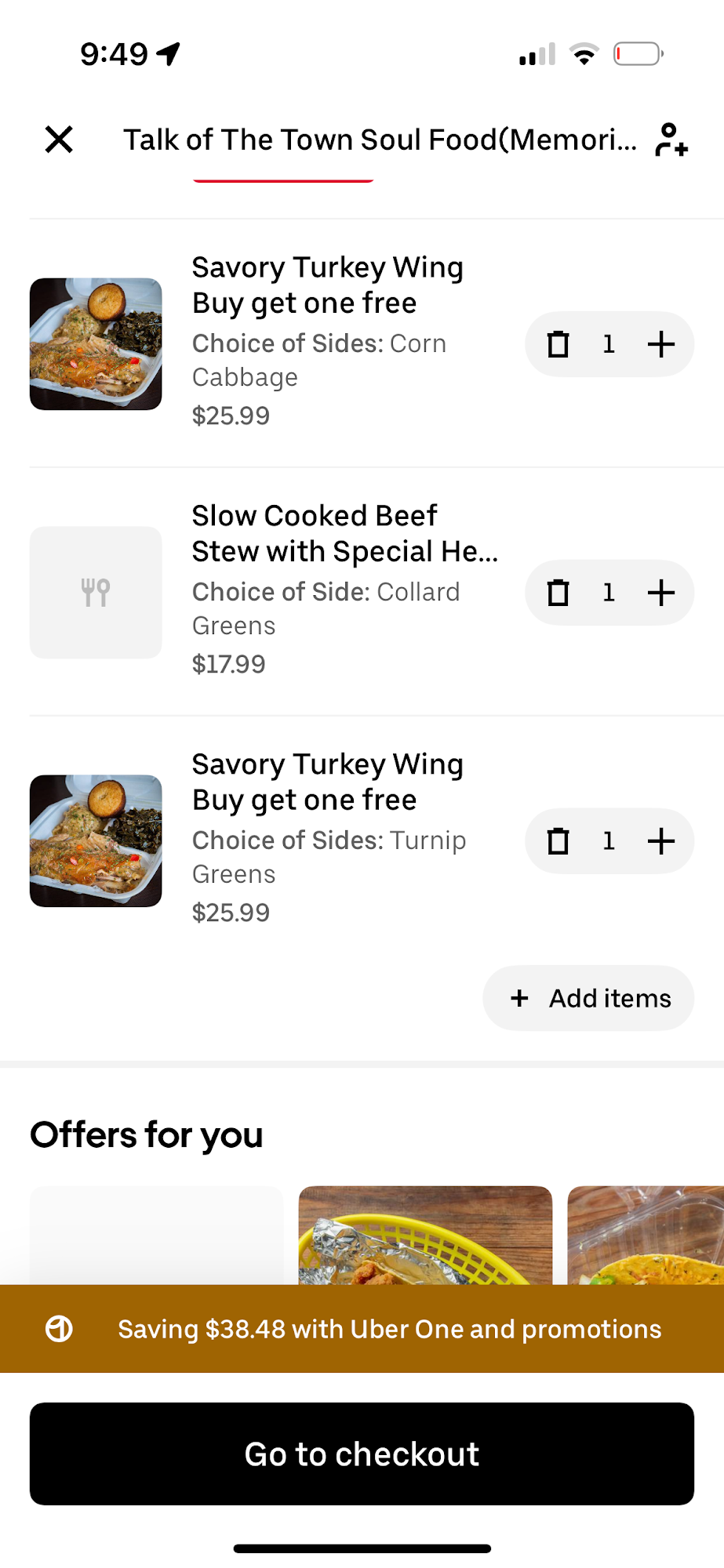This screenshot has height=1568, width=724.
Task: Increase quantity of Turkey Wing with Turnip Greens
Action: pyautogui.click(x=661, y=841)
